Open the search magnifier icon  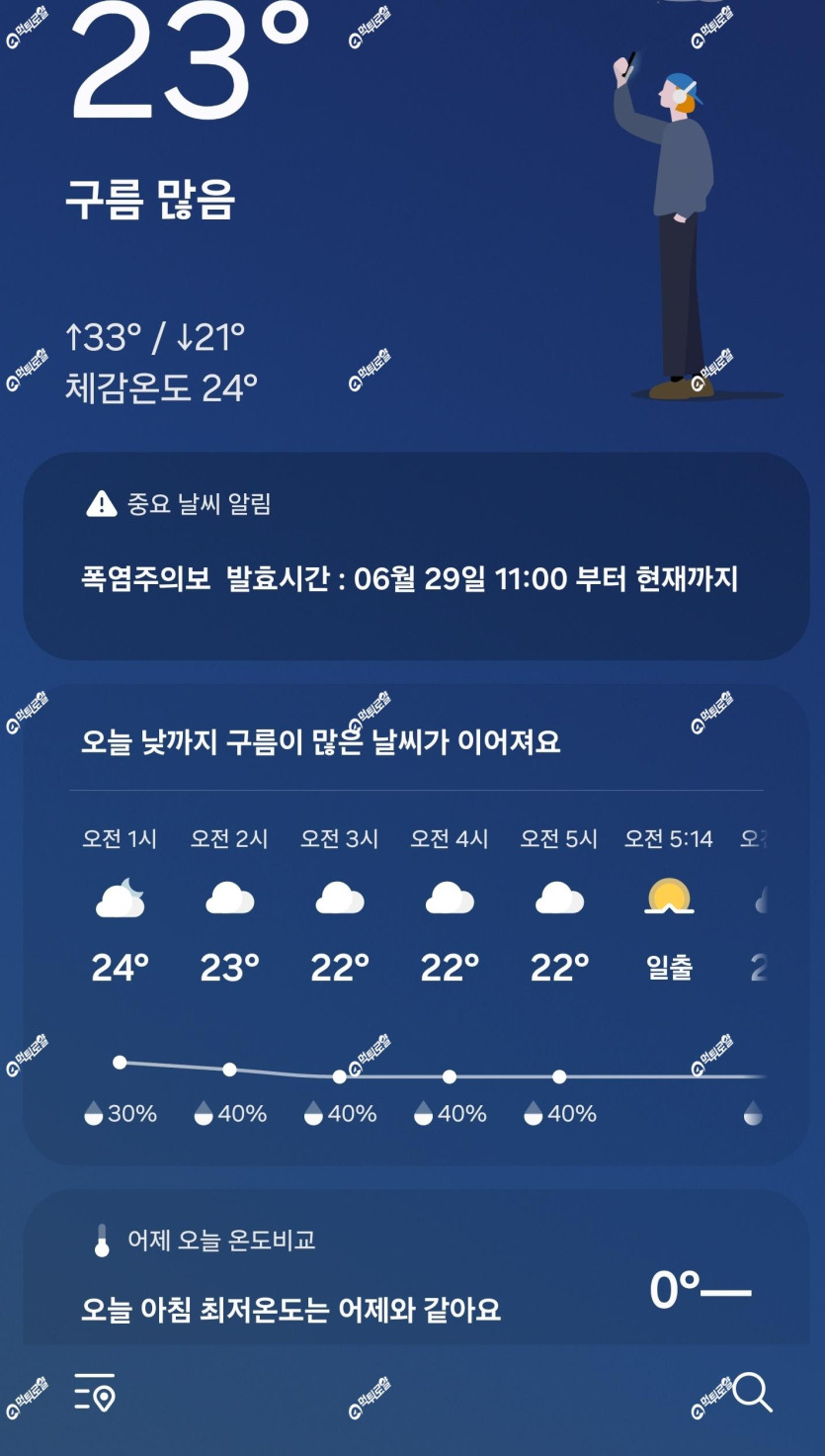pyautogui.click(x=752, y=1392)
